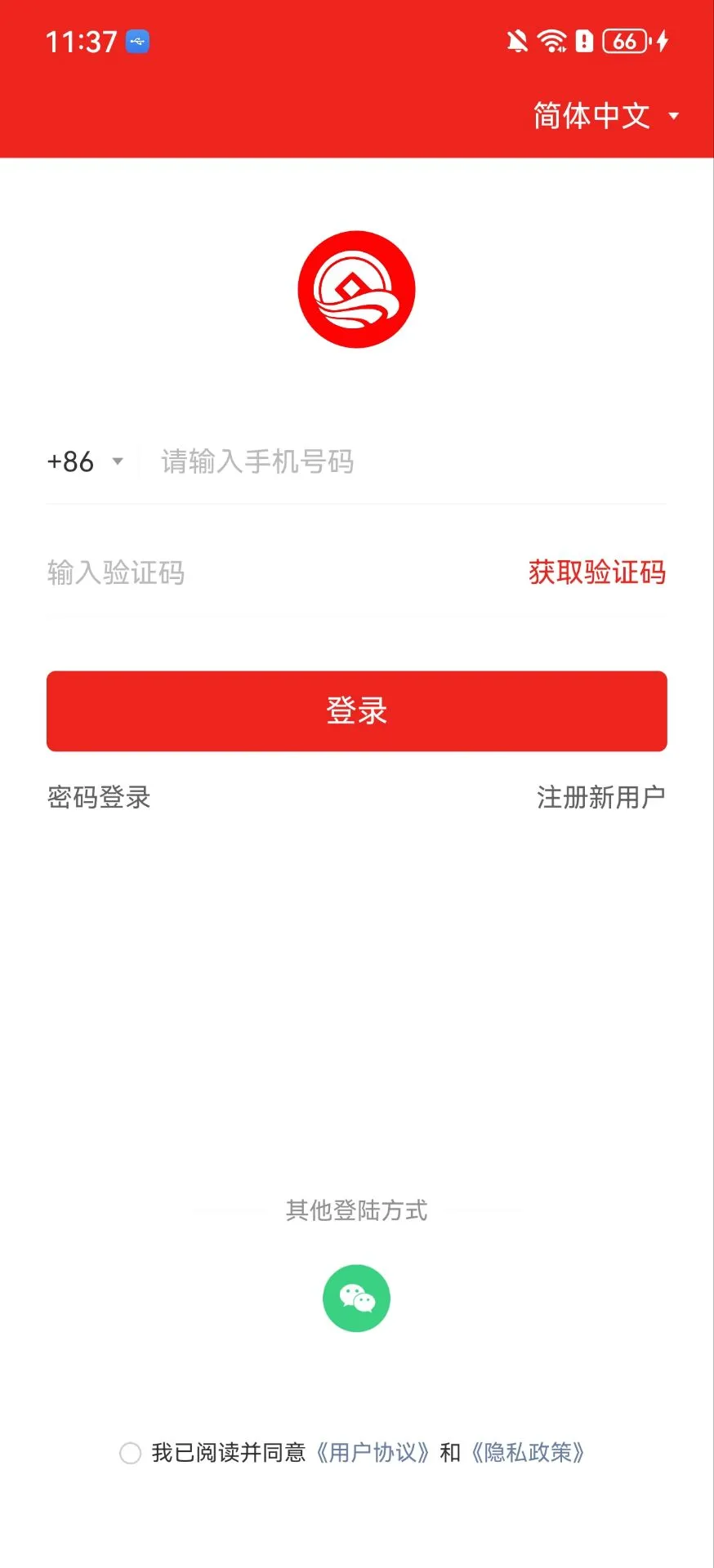Image resolution: width=714 pixels, height=1568 pixels.
Task: Check the 我已阅读并同意 agreement box
Action: tap(131, 1453)
